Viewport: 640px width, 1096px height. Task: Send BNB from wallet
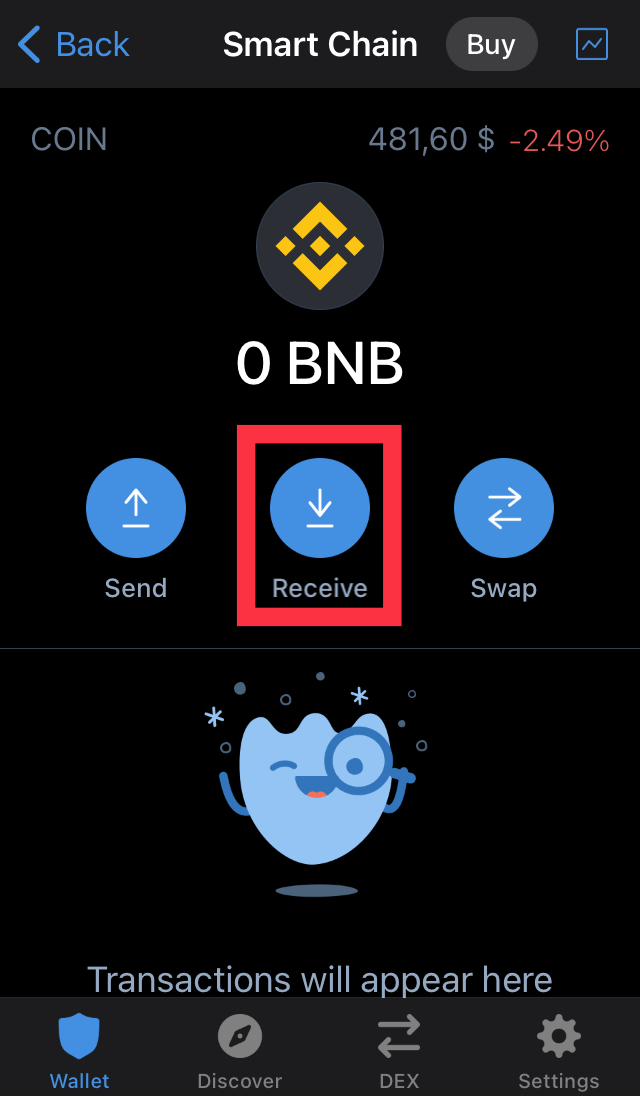coord(136,510)
